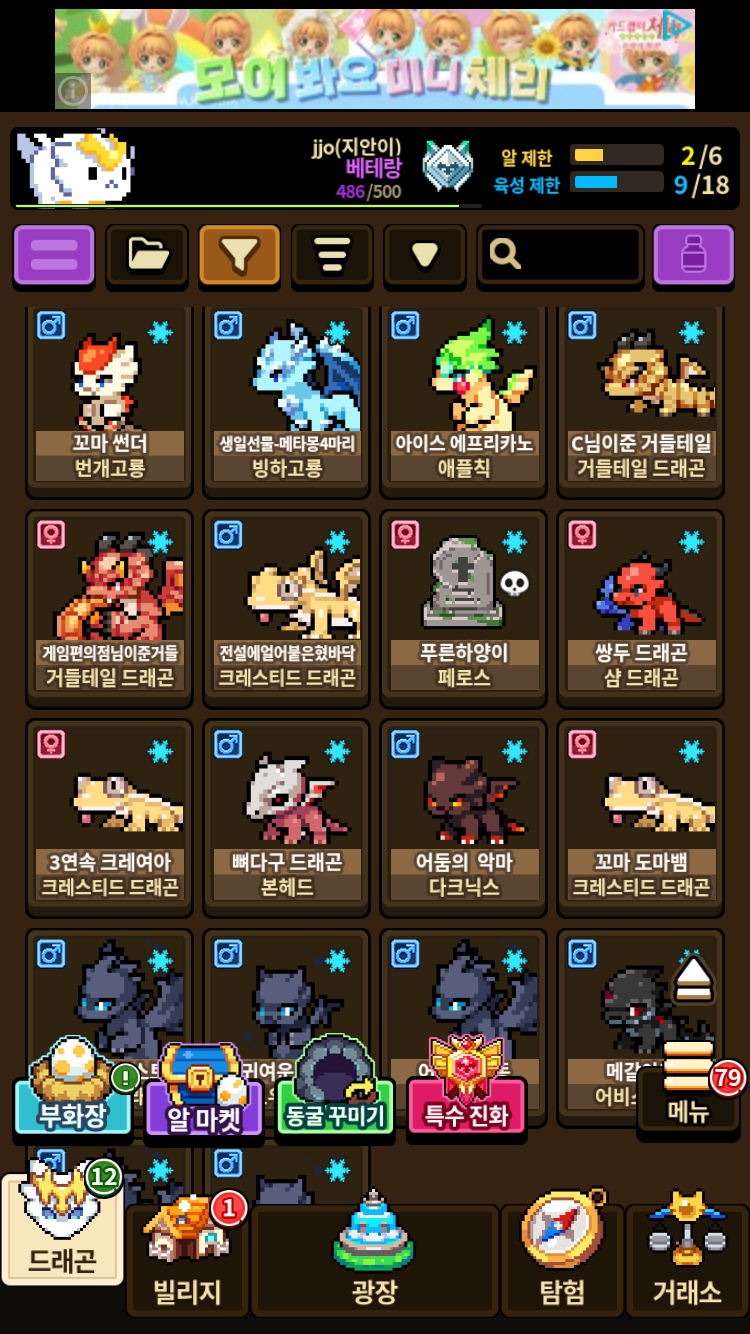Go to the 부화장 hatchery
This screenshot has width=750, height=1334.
click(x=72, y=1100)
